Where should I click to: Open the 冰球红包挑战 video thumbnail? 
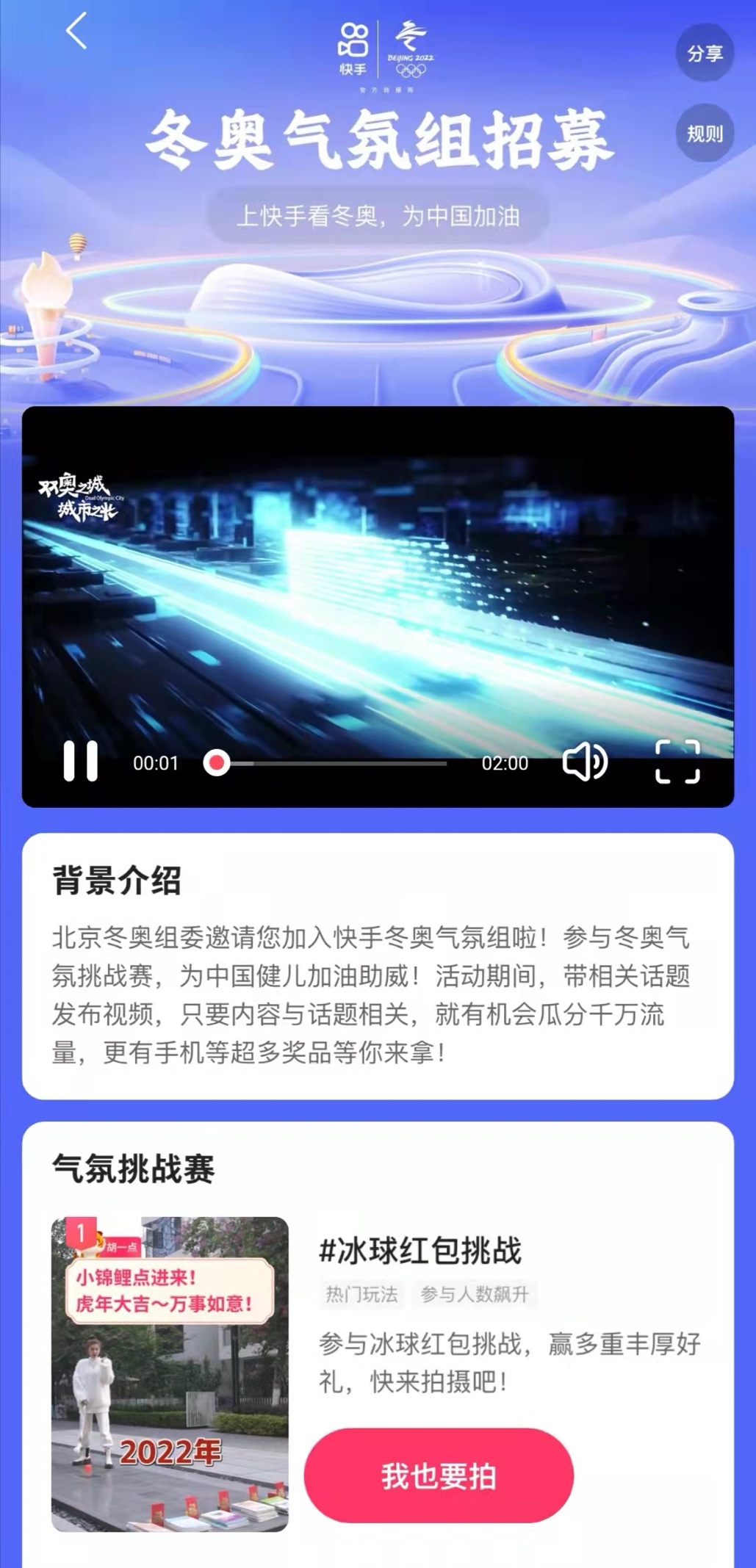[170, 1373]
